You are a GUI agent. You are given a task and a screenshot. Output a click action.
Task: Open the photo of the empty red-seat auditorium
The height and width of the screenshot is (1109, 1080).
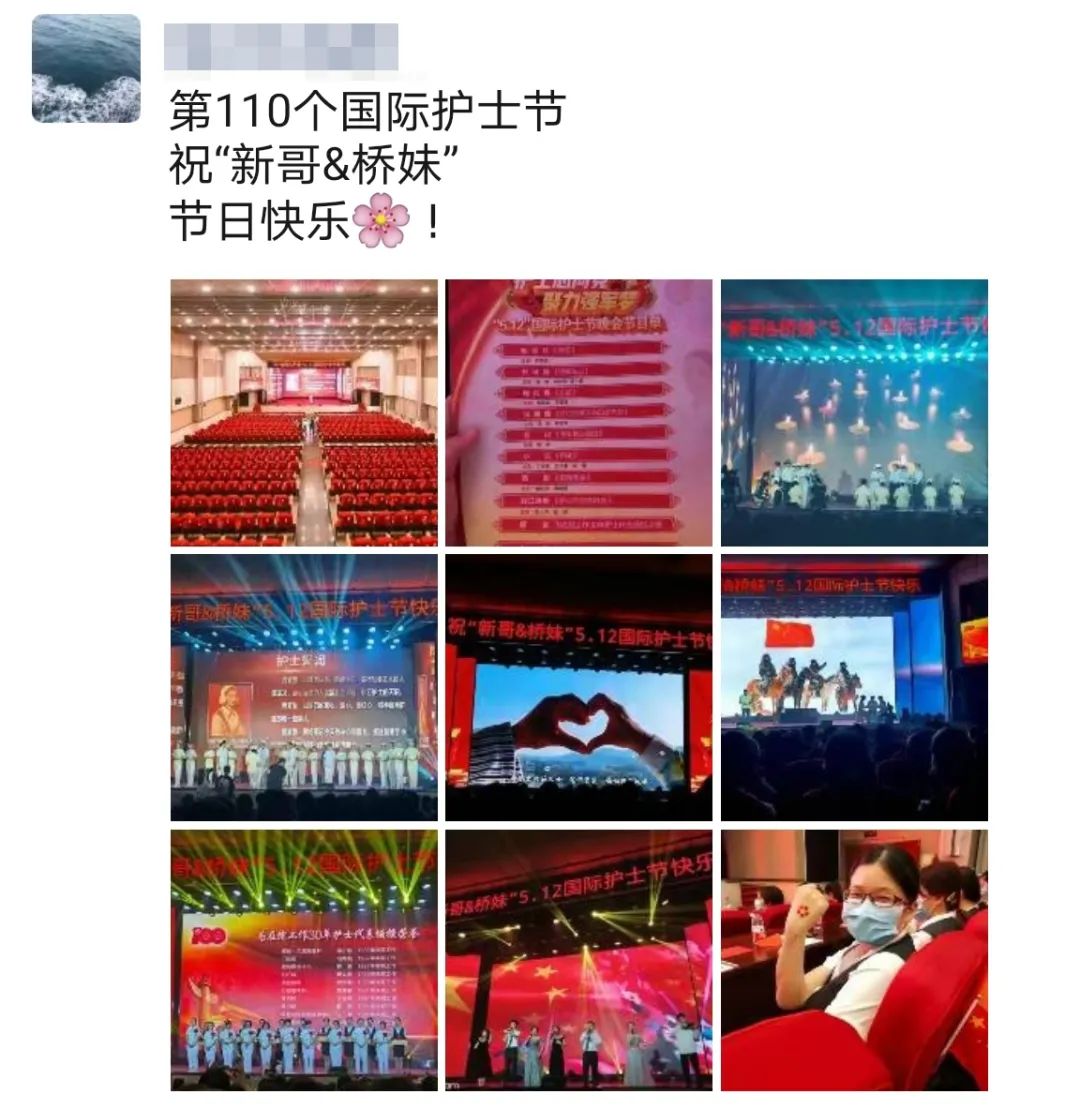(304, 412)
